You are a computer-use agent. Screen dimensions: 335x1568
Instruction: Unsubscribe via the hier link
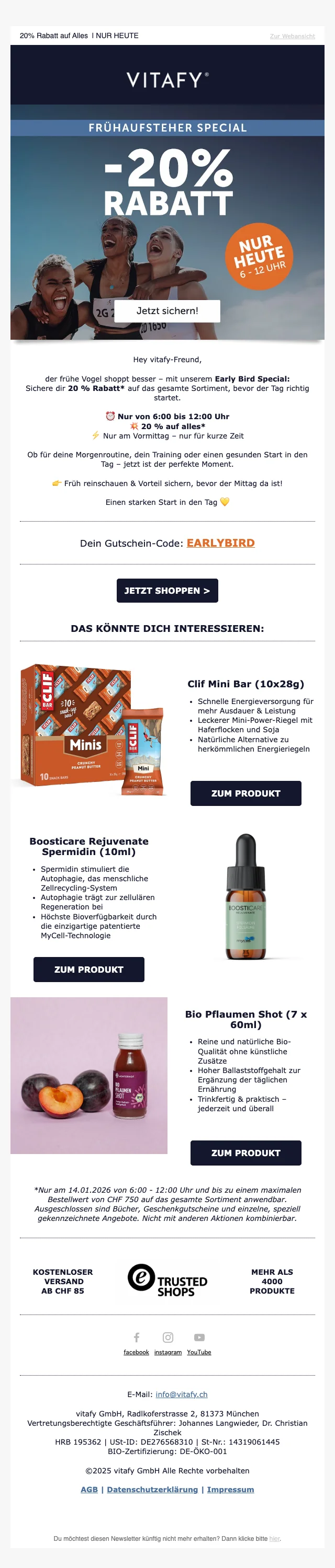[x=275, y=1538]
